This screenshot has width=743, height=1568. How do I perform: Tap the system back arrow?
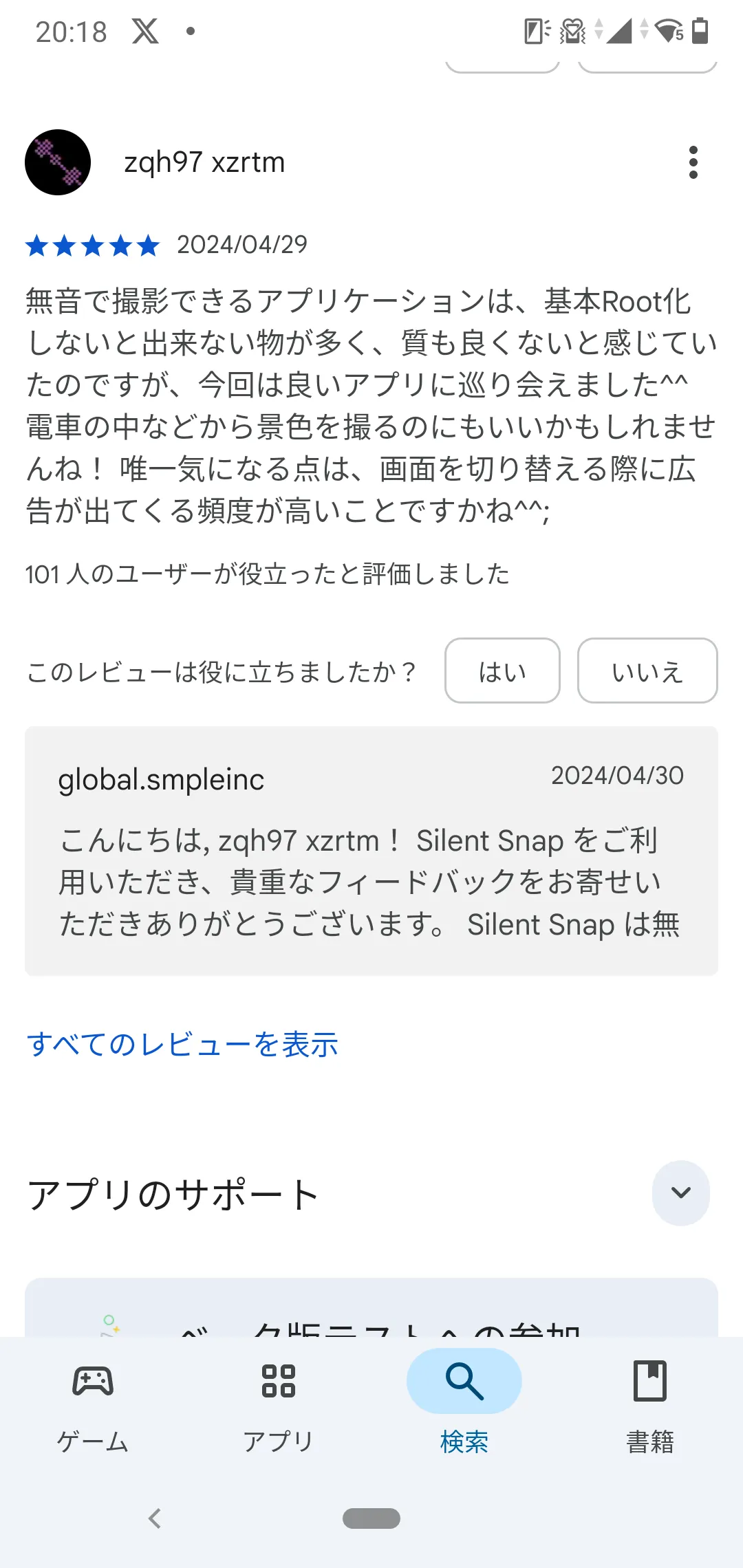pyautogui.click(x=155, y=1518)
